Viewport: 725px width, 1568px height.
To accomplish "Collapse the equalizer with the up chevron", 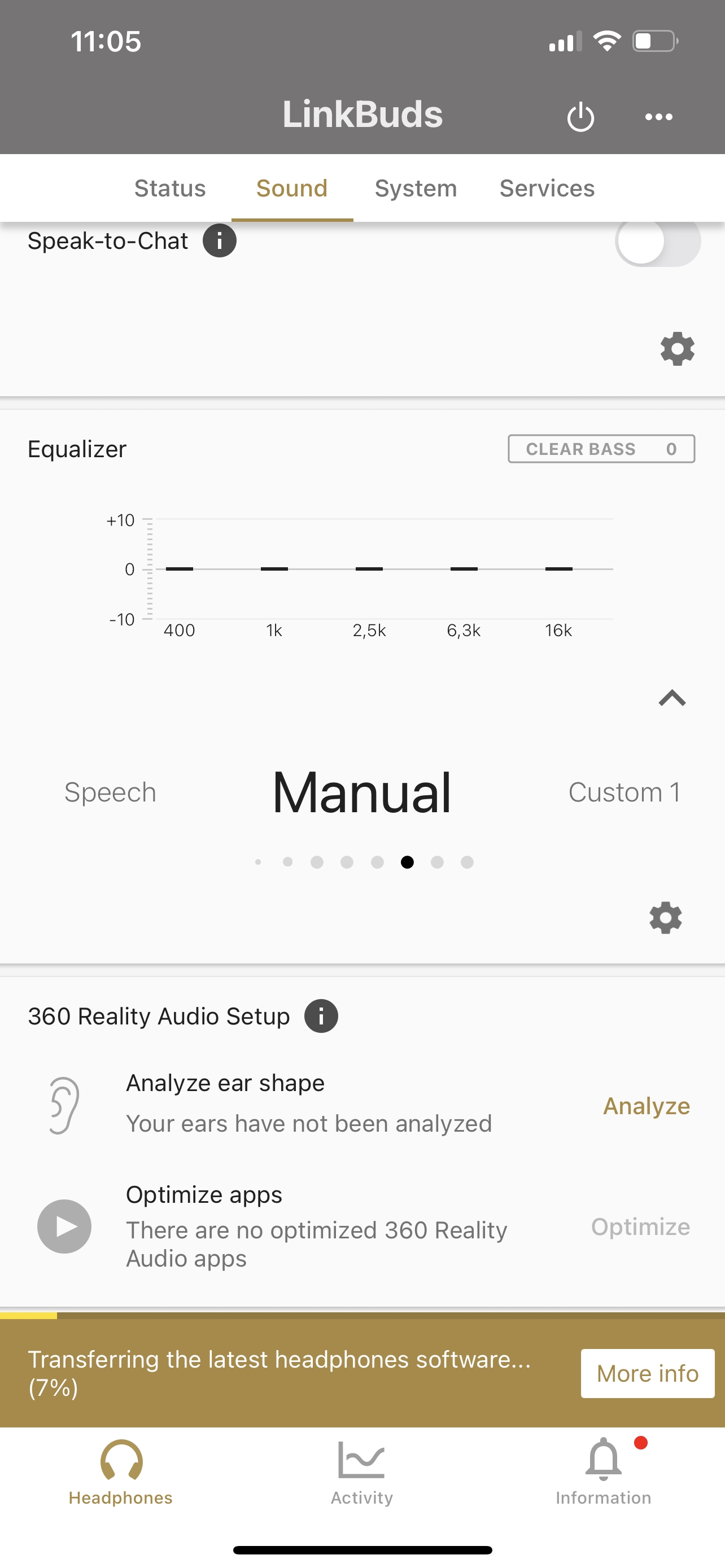I will 672,698.
